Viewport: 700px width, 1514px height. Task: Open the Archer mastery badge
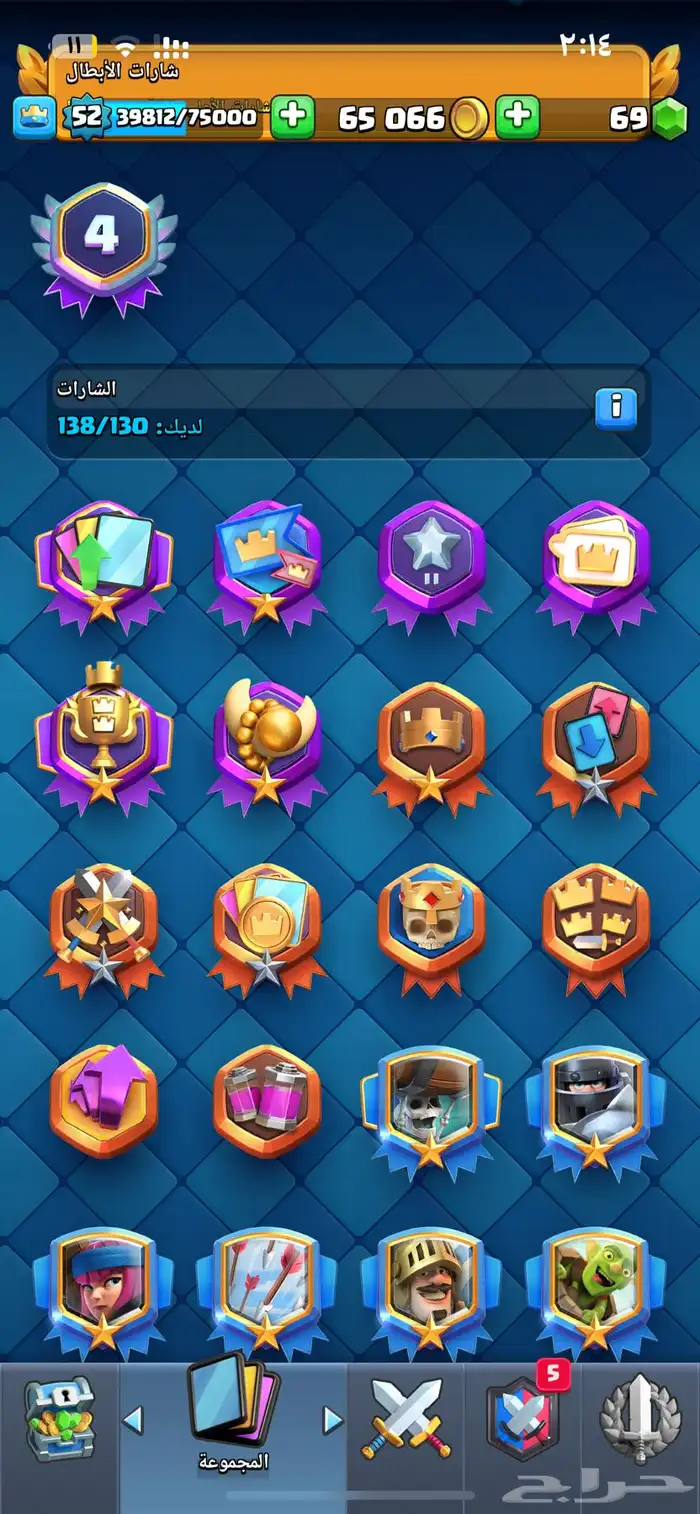pyautogui.click(x=103, y=1288)
